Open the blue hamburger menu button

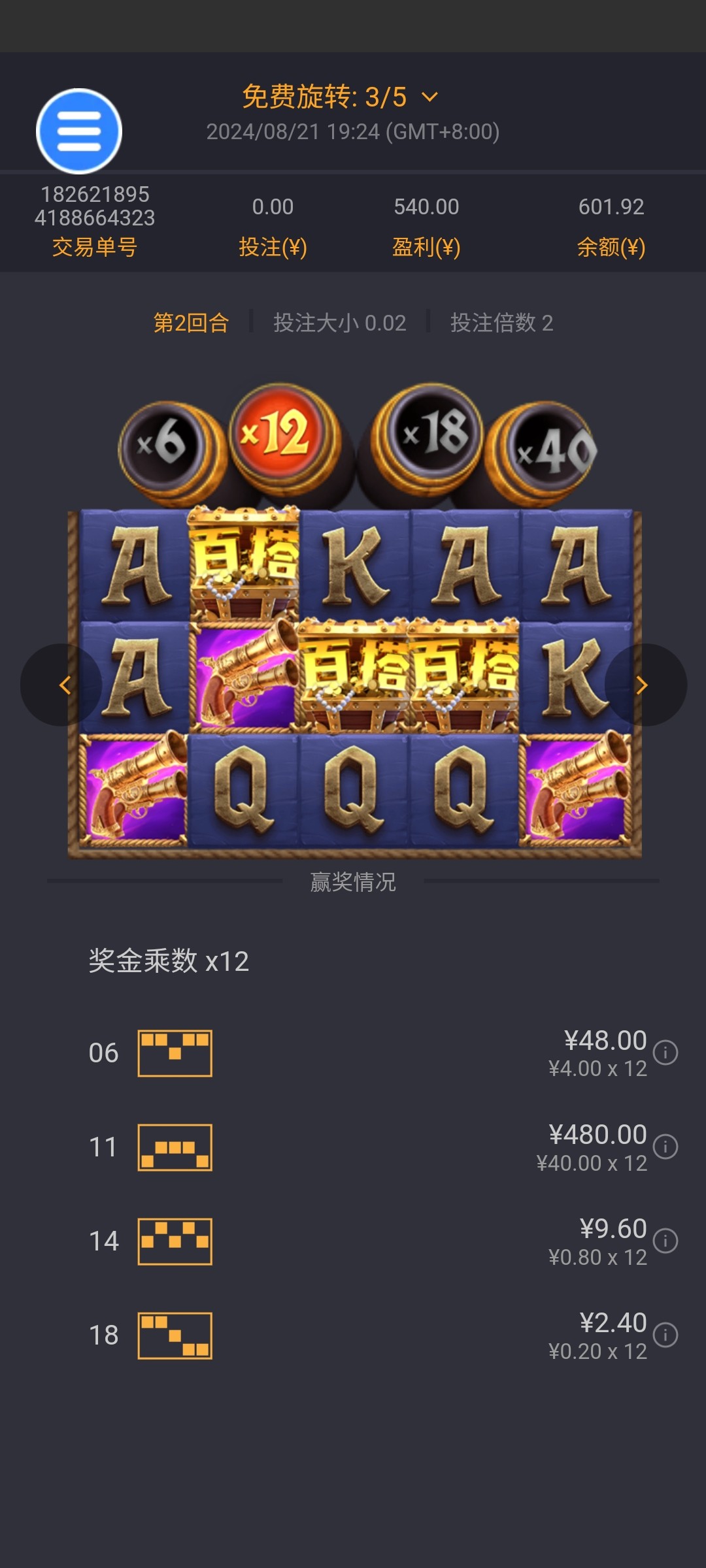(79, 131)
